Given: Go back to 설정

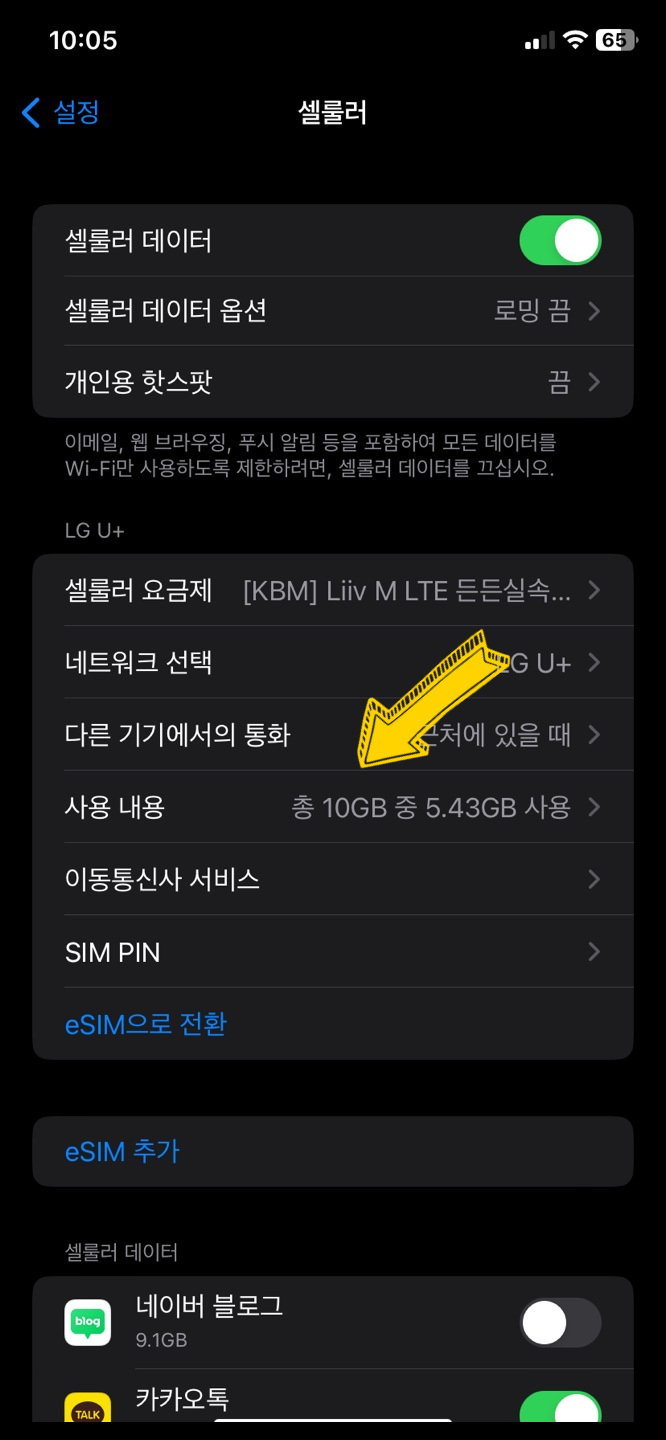Looking at the screenshot, I should [60, 112].
